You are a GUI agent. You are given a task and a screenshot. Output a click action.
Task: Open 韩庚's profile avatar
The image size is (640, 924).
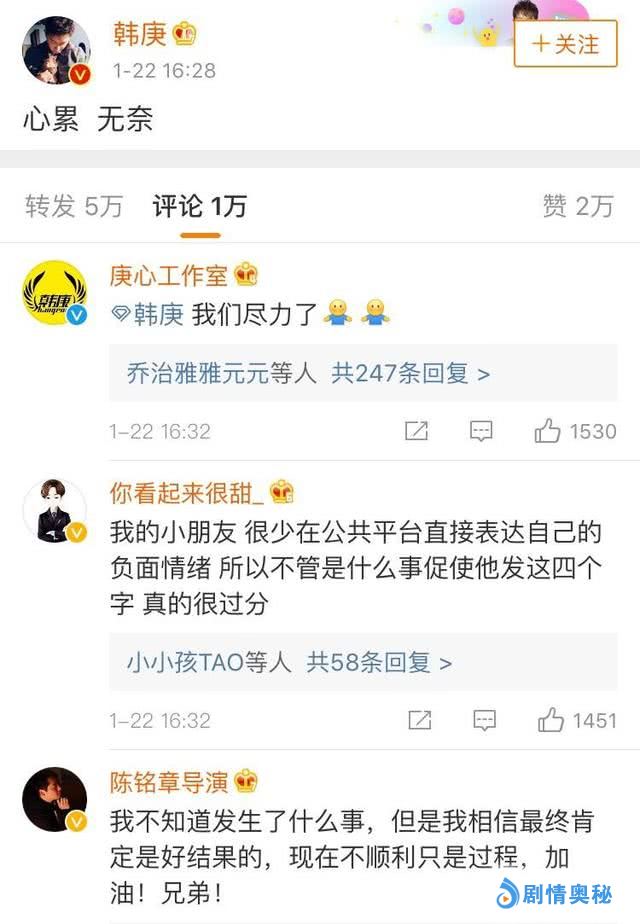coord(55,50)
